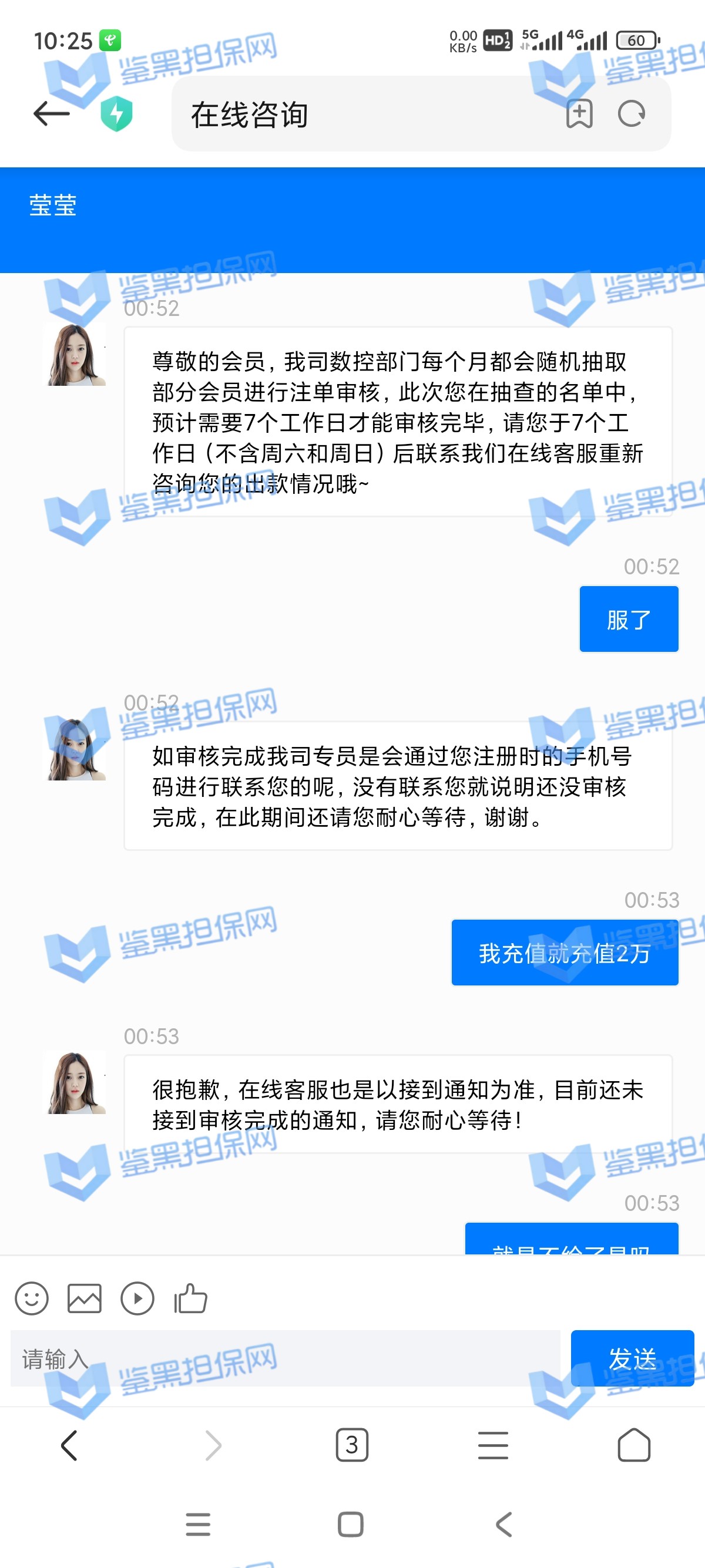Focus the 请输入 message field
The image size is (705, 1568).
(x=285, y=1358)
